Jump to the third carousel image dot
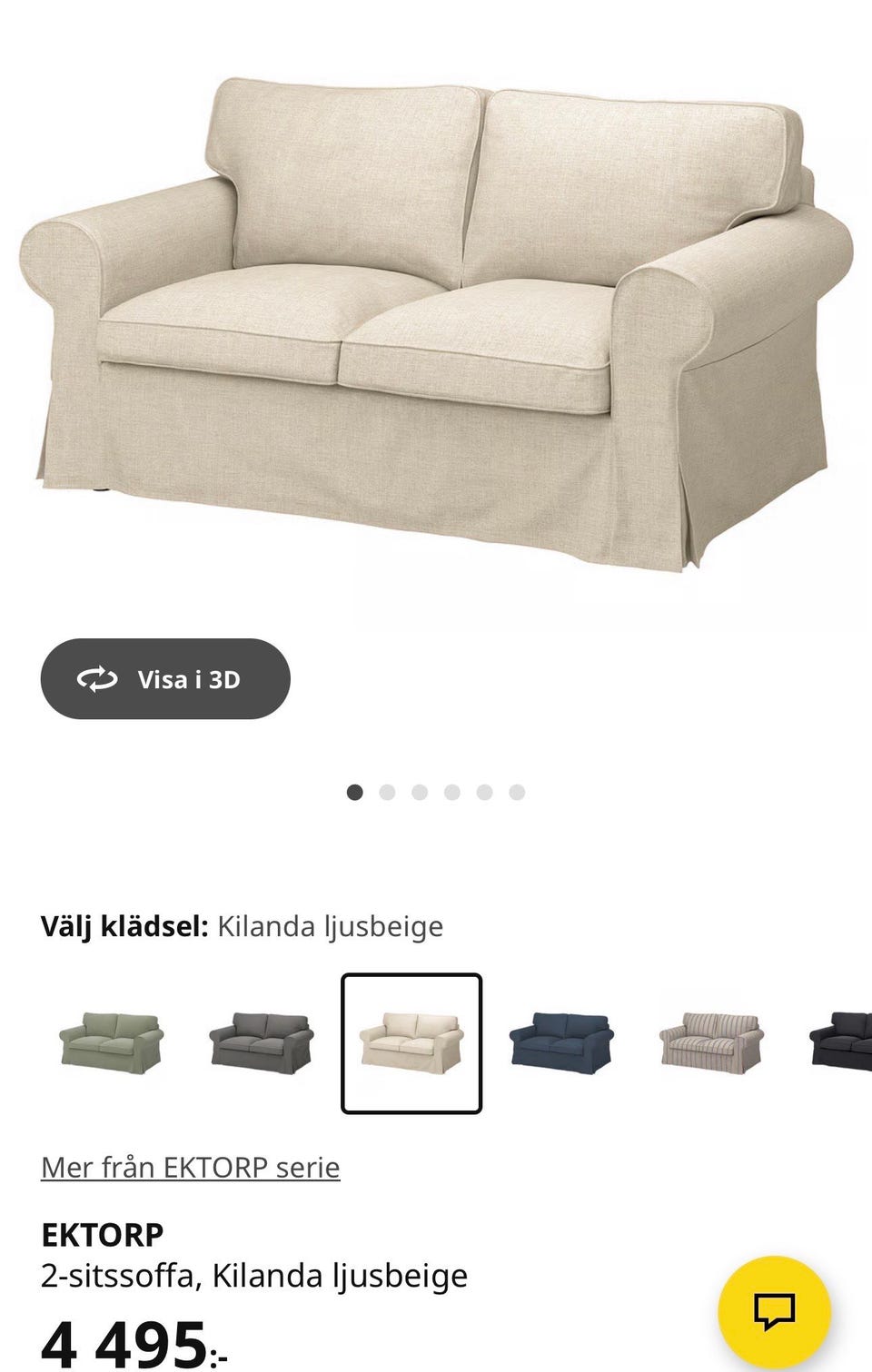Viewport: 872px width, 1372px height. click(x=419, y=791)
